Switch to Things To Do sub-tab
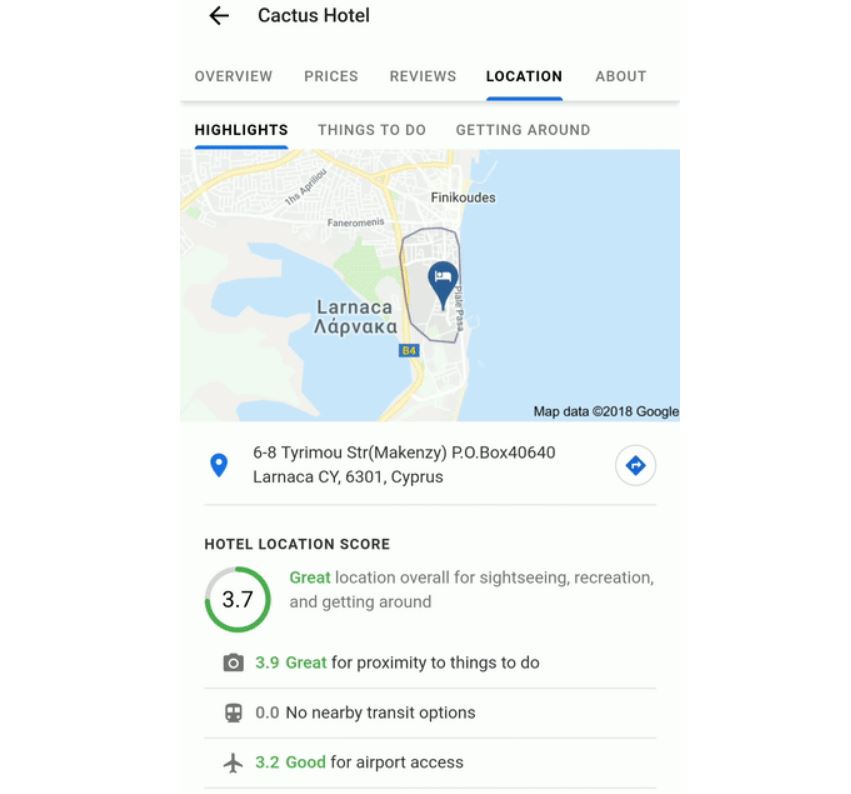 [372, 130]
